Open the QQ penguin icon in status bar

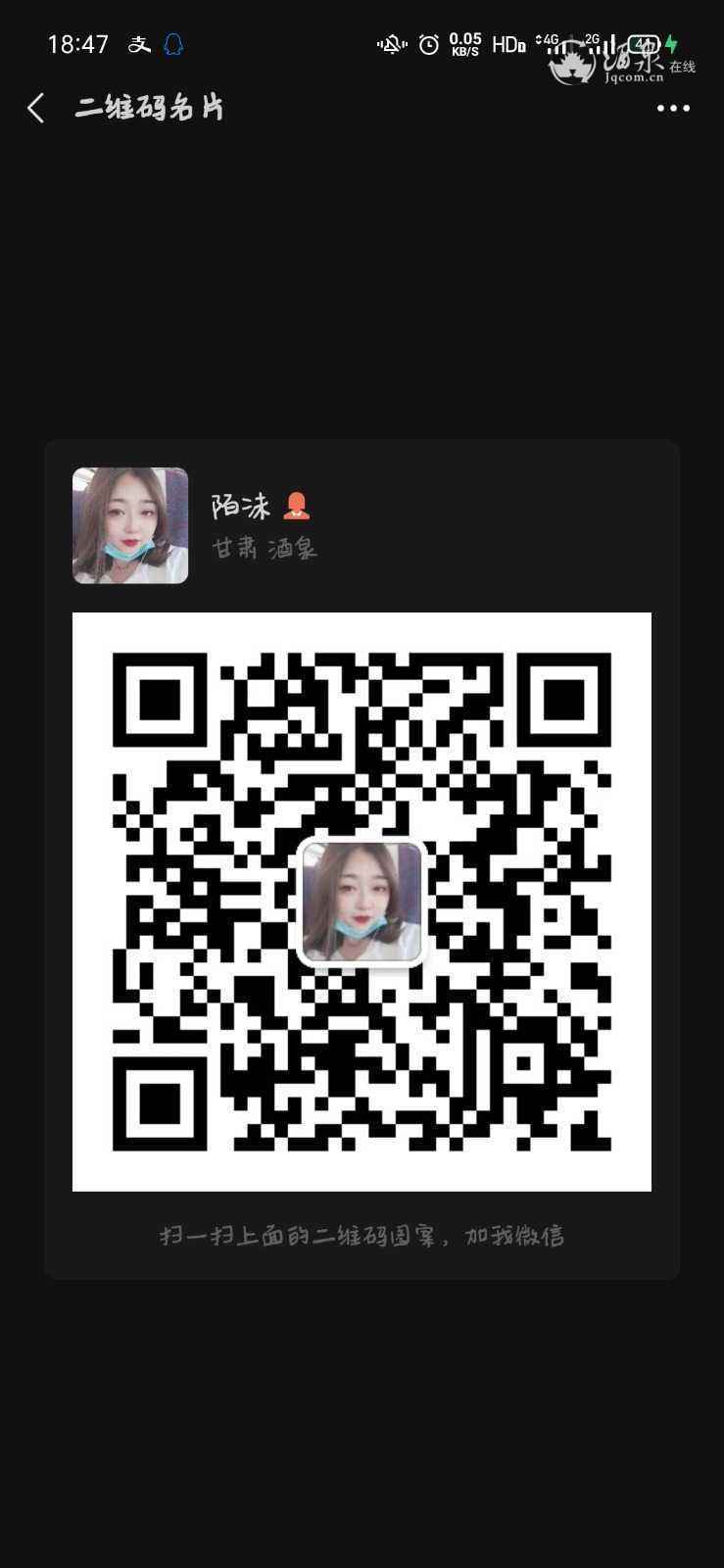point(172,44)
